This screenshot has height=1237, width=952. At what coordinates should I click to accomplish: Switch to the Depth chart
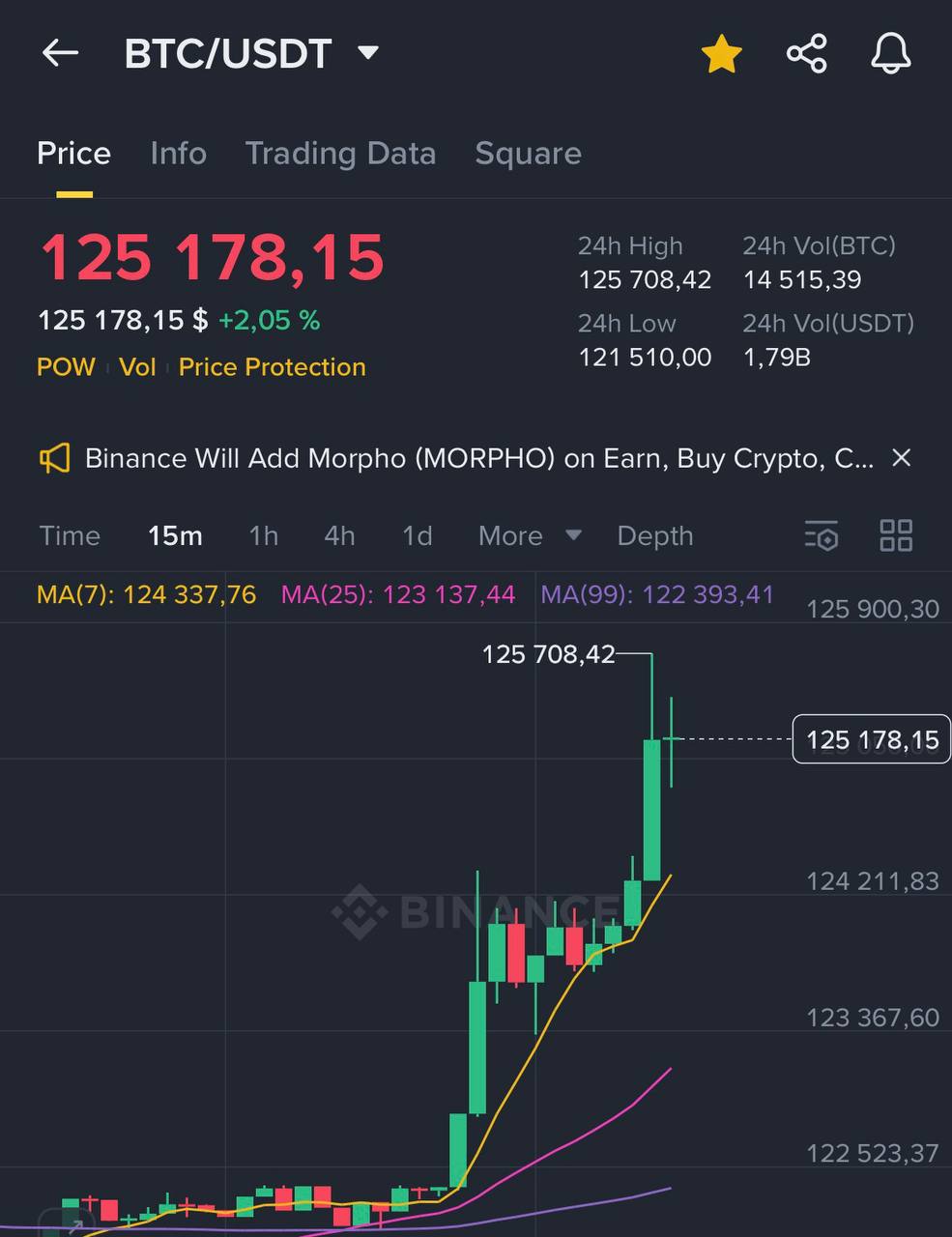click(654, 535)
